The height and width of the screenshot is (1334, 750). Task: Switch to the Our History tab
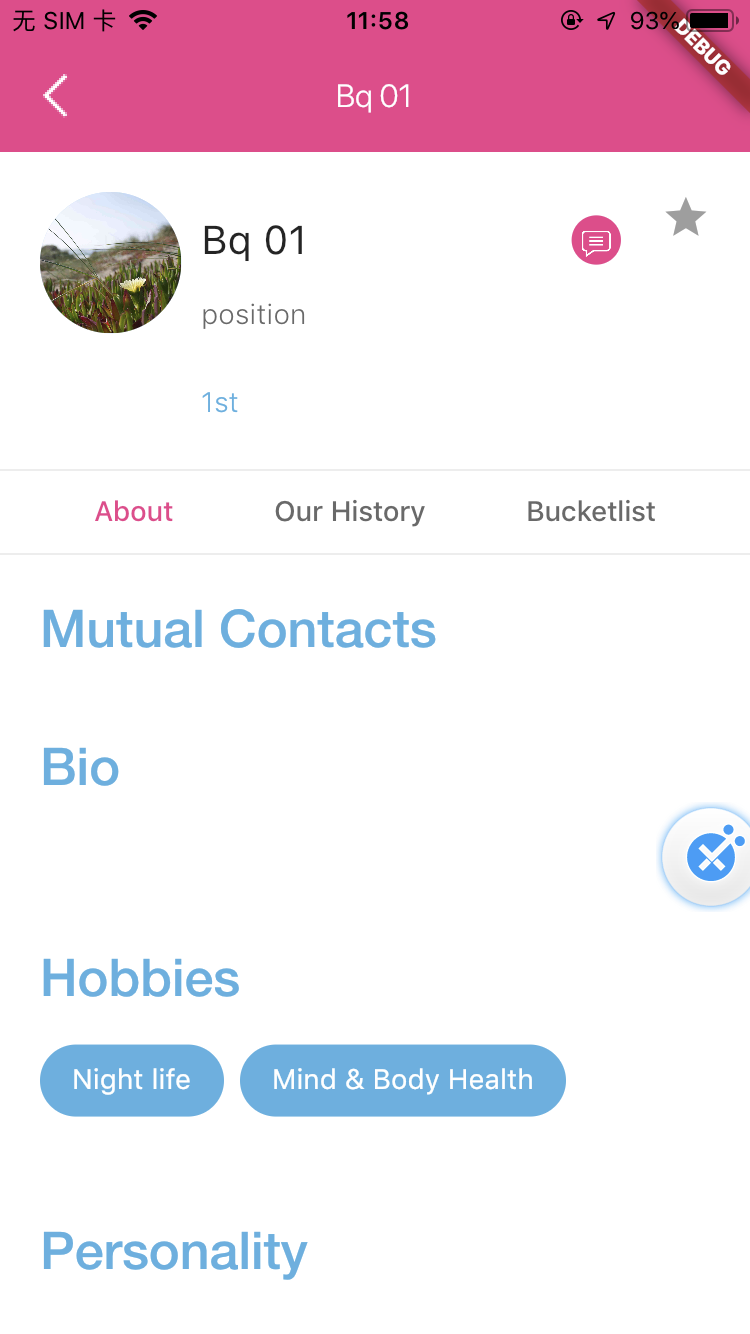tap(350, 512)
